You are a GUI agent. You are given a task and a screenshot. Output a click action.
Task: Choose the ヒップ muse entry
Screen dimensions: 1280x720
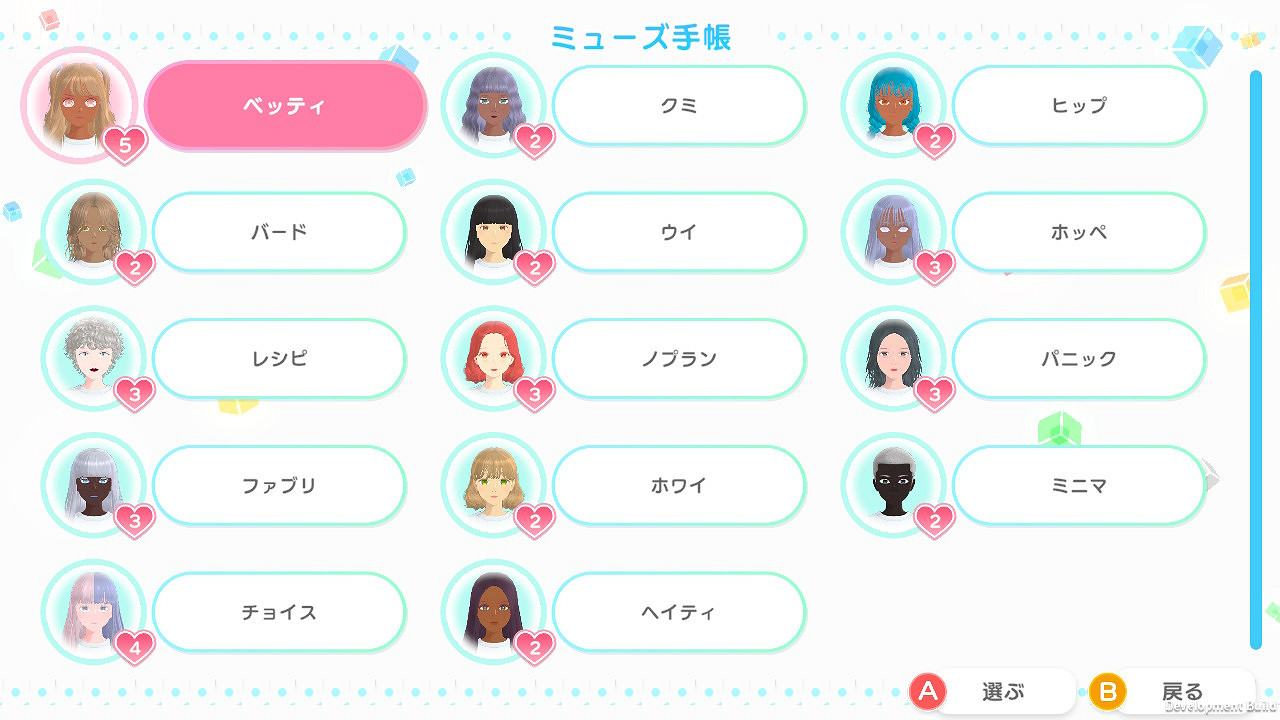pyautogui.click(x=1079, y=106)
